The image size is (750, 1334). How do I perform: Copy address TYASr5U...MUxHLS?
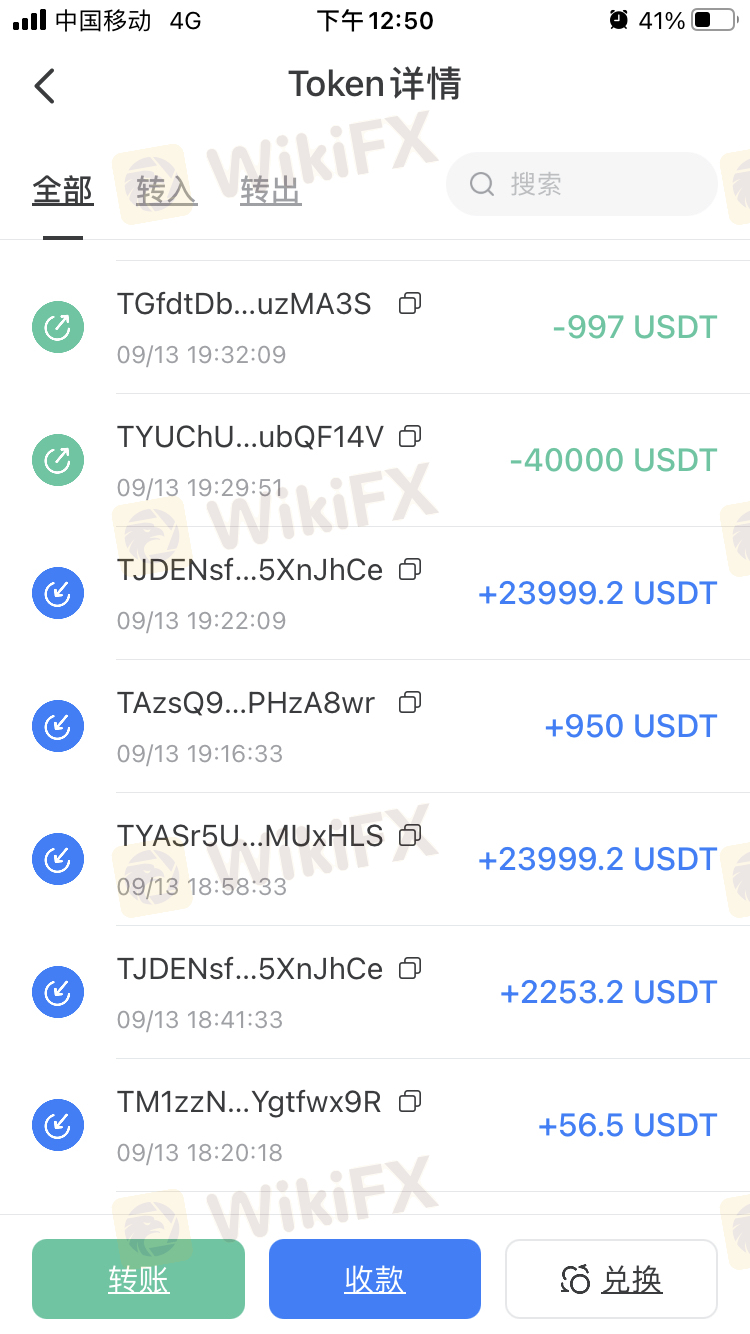[410, 836]
